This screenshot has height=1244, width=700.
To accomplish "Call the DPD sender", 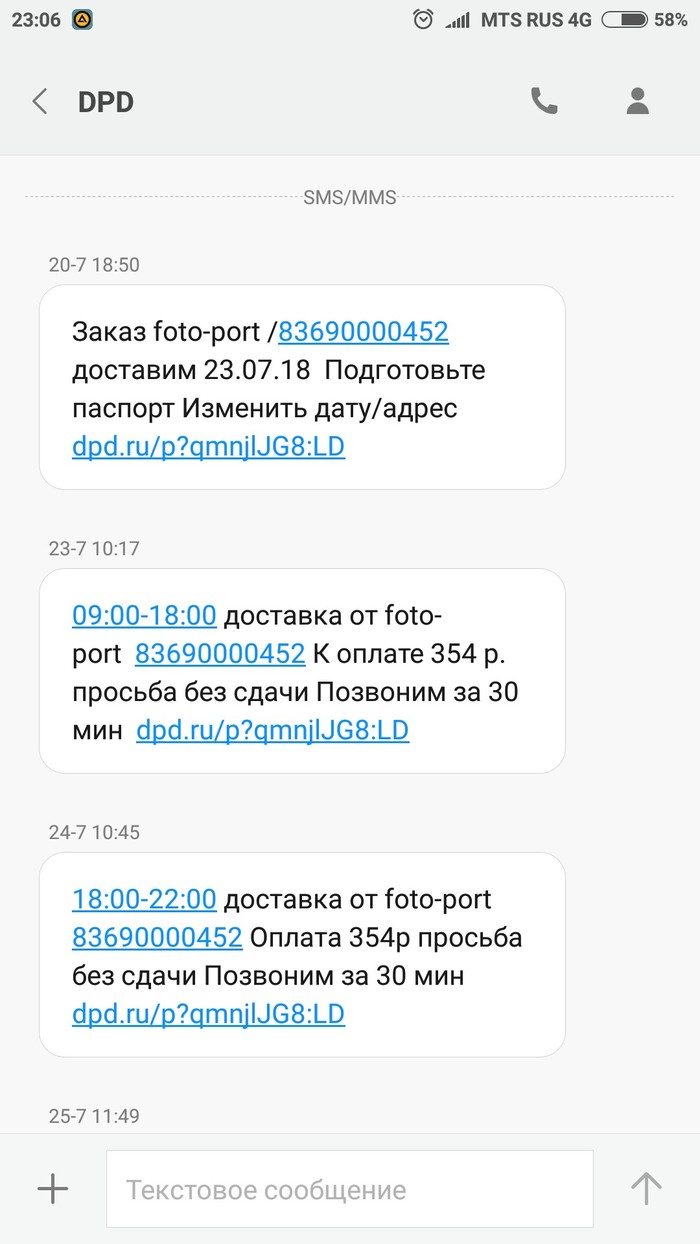I will 544,101.
